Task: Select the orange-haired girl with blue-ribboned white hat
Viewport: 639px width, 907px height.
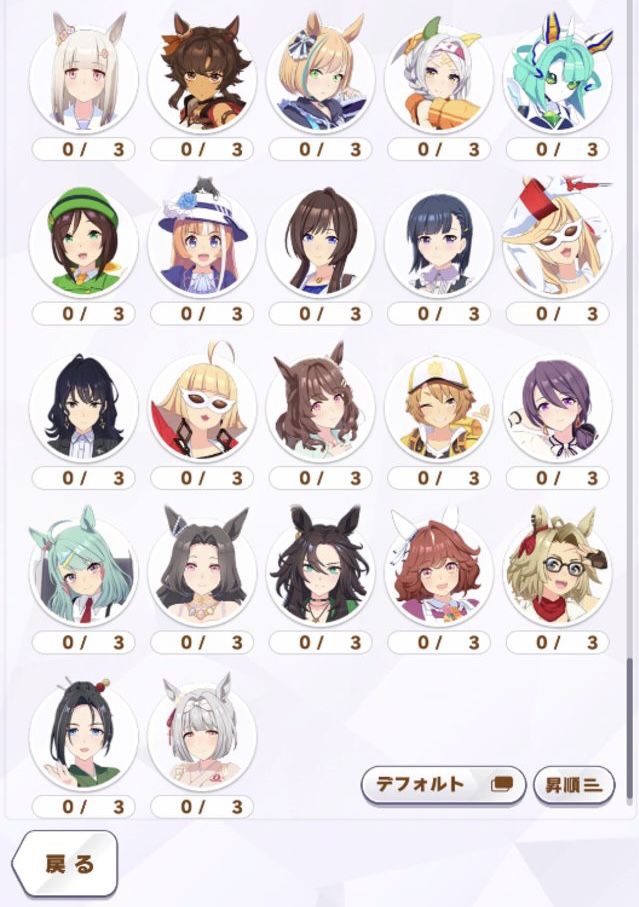Action: coord(201,243)
